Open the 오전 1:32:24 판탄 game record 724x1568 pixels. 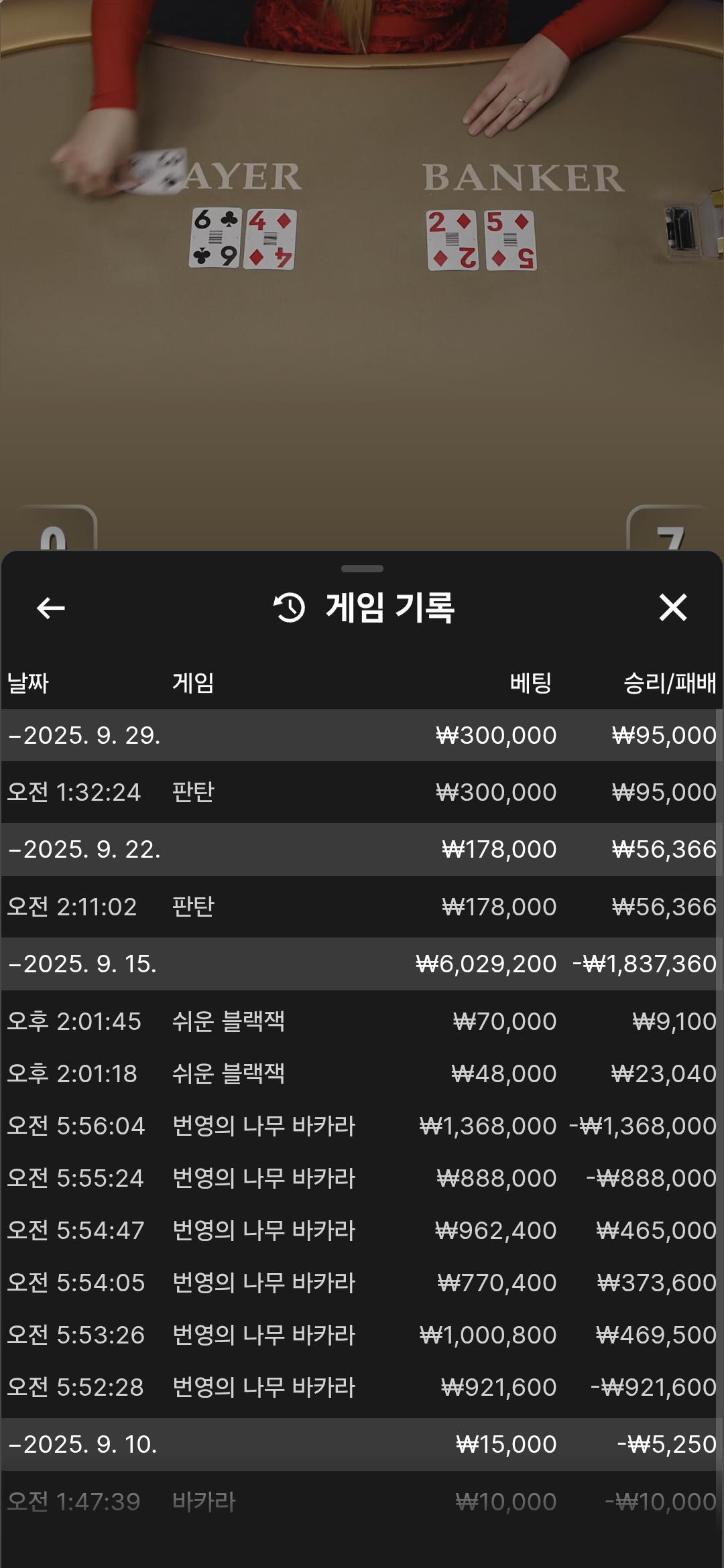(x=362, y=792)
